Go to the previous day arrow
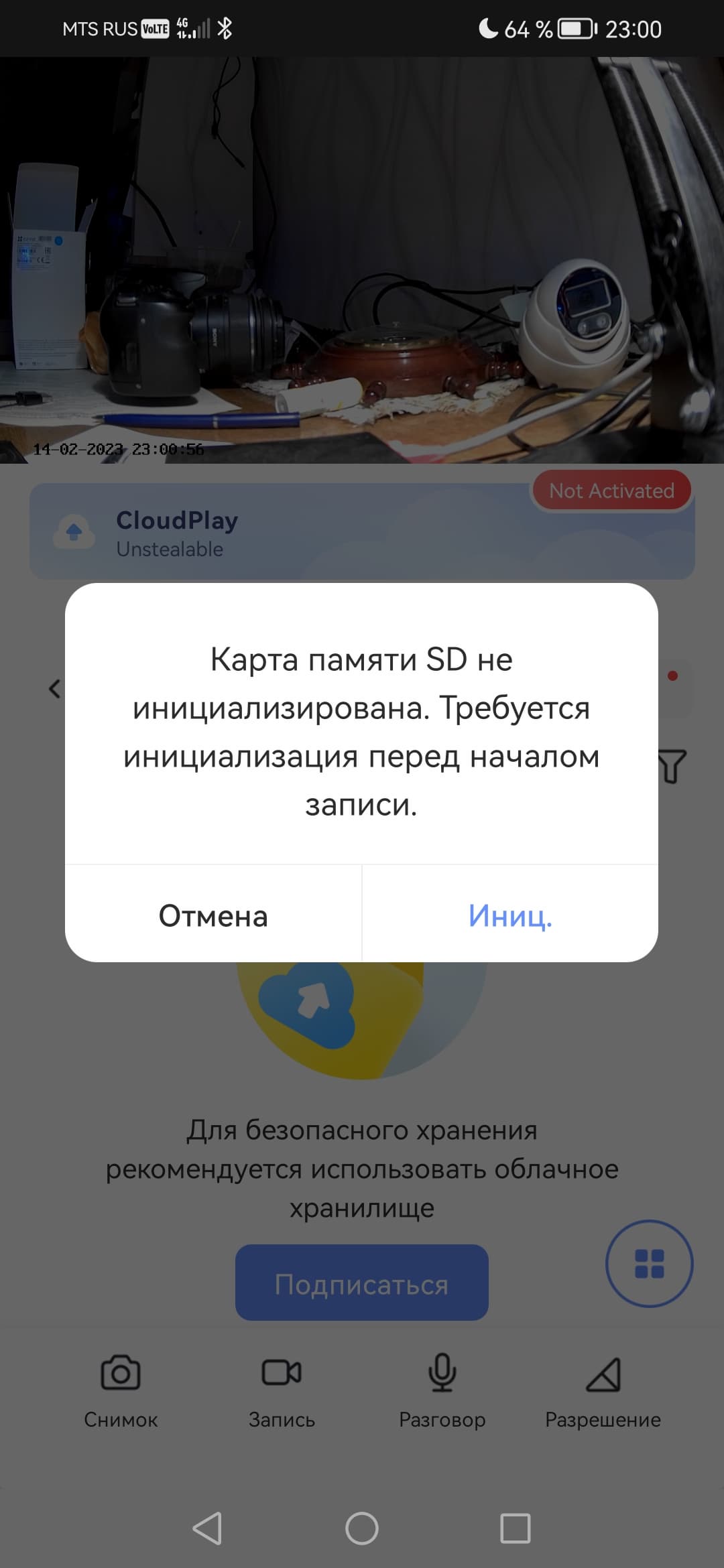Screen dimensions: 724x1568 pyautogui.click(x=55, y=688)
